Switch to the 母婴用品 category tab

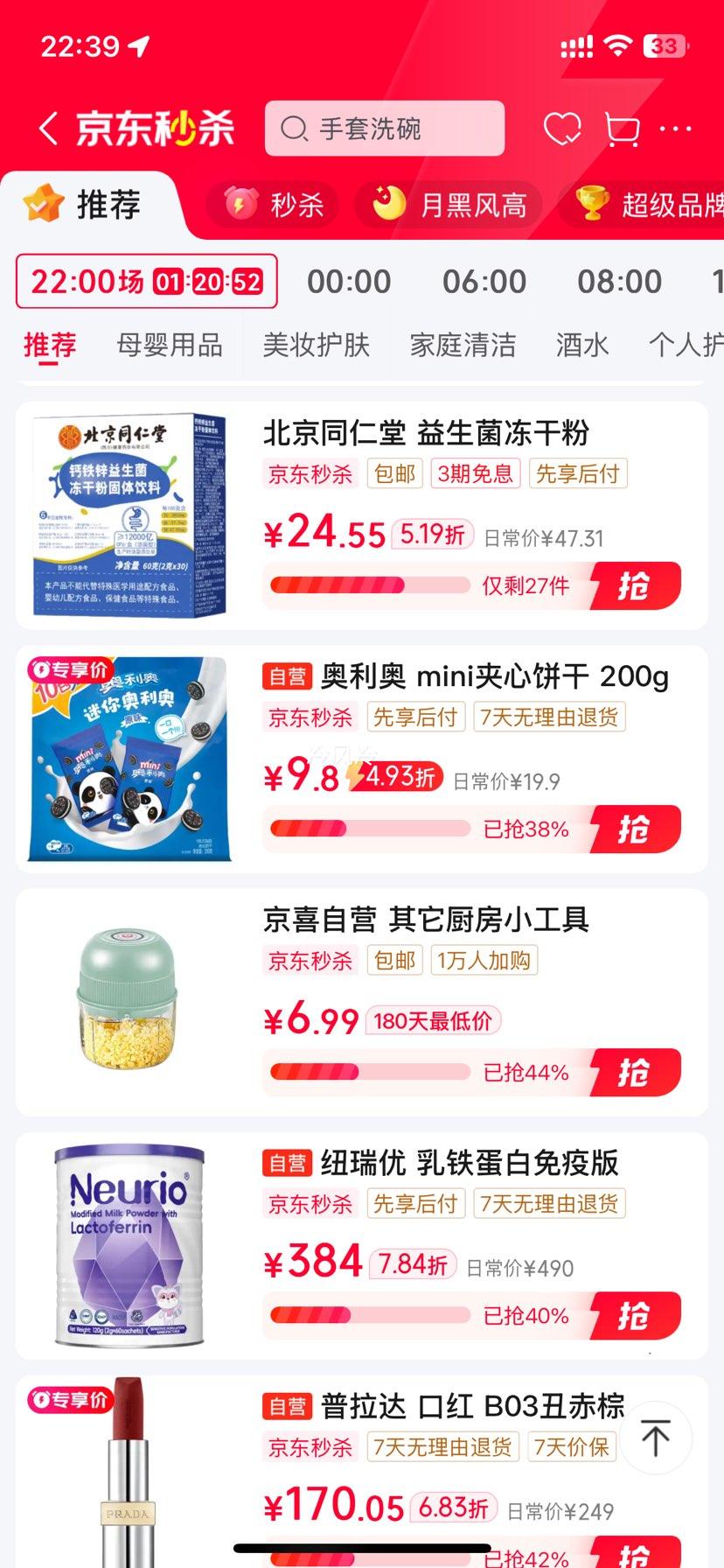click(171, 346)
